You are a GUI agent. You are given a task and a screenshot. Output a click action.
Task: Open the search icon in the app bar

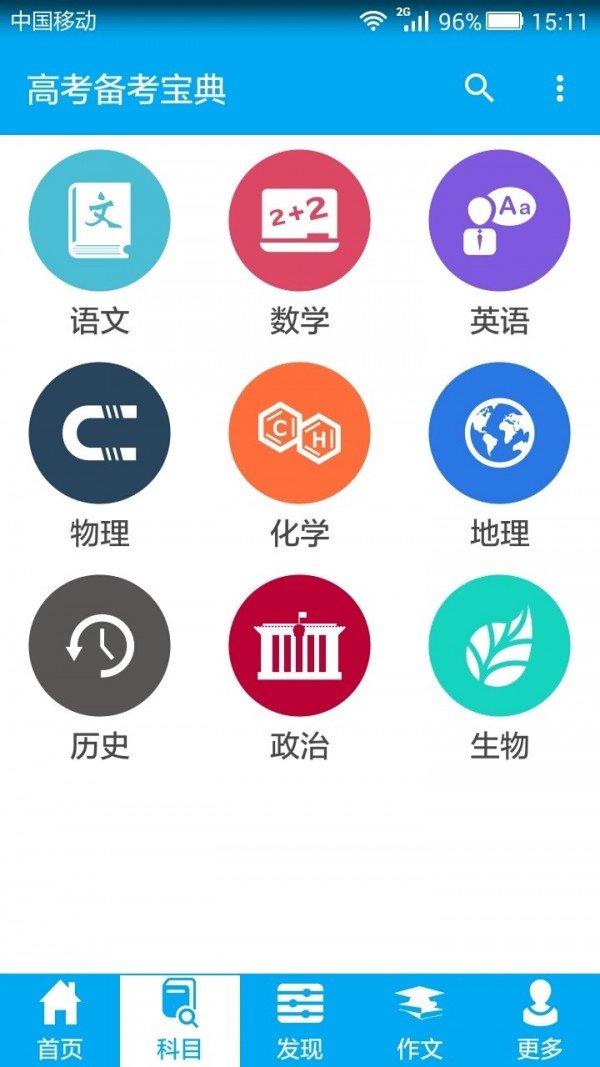[x=480, y=89]
